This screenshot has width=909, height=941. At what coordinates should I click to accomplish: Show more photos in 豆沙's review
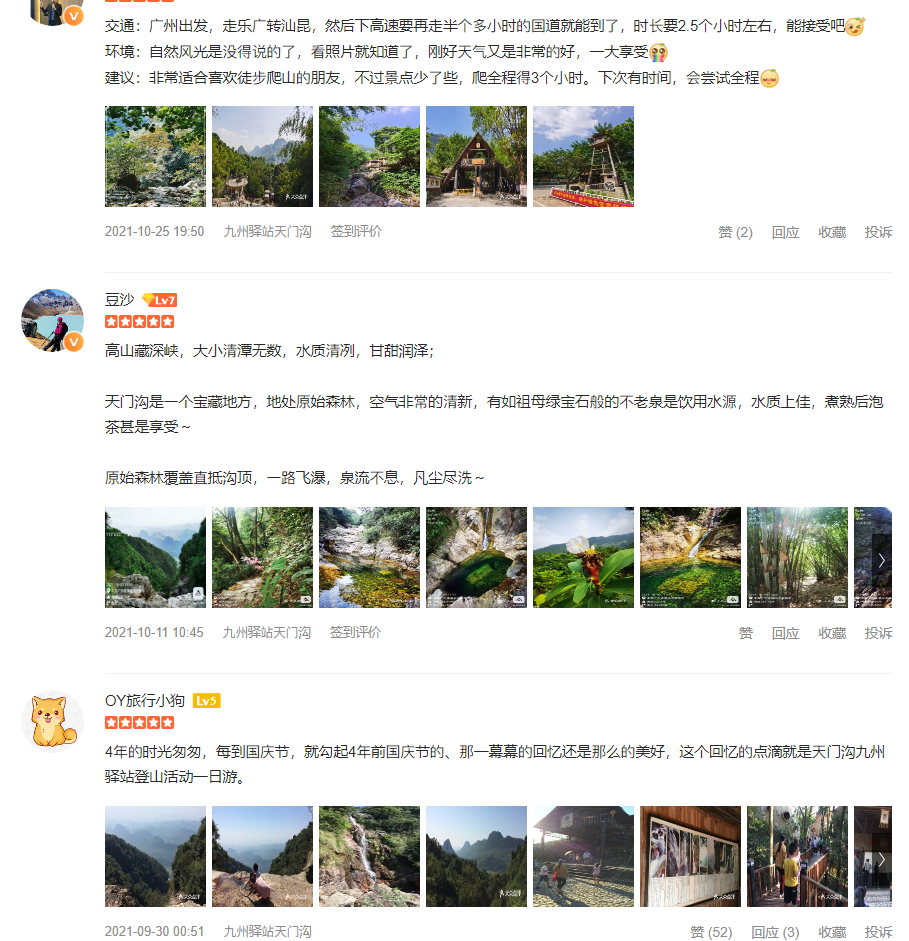tap(881, 559)
